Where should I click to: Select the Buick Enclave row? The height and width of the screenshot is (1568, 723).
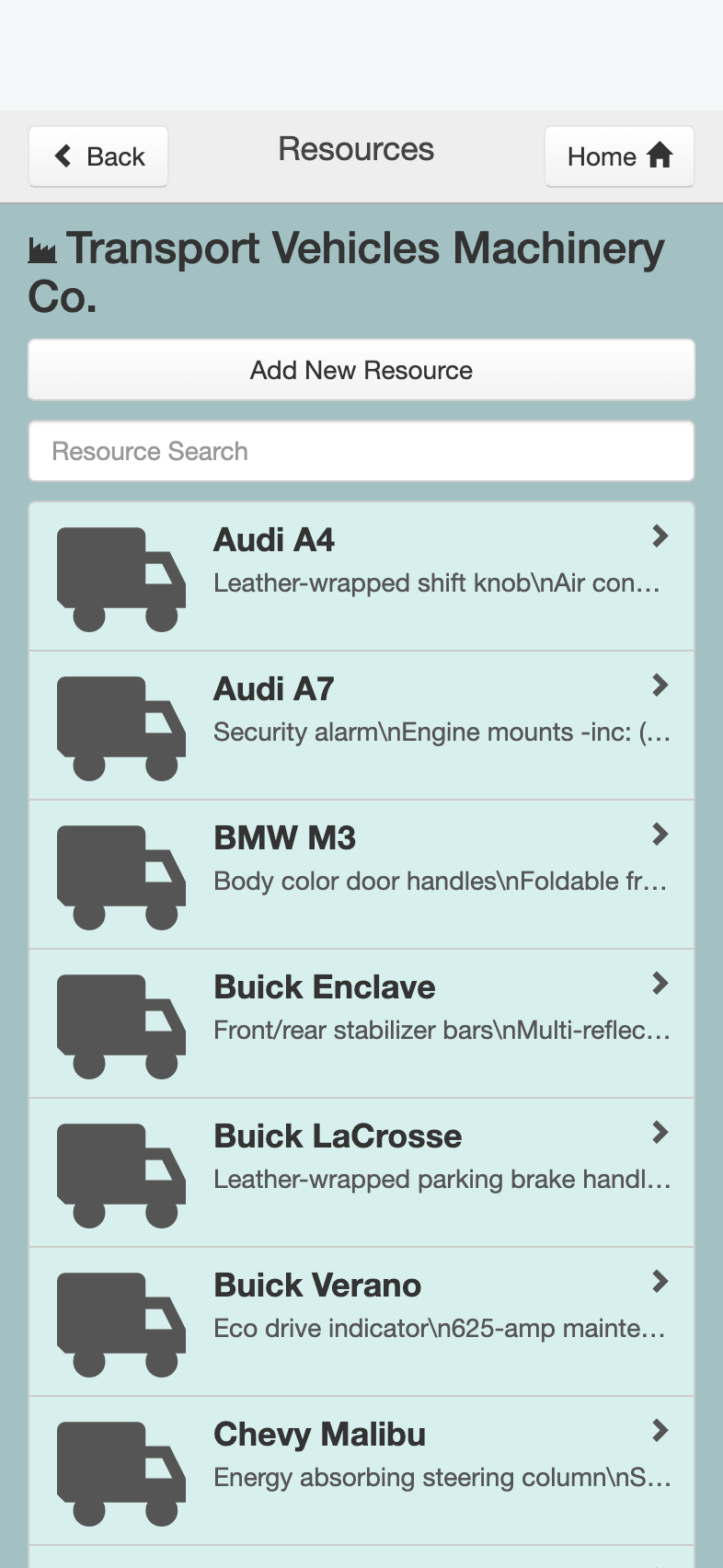coord(361,1024)
